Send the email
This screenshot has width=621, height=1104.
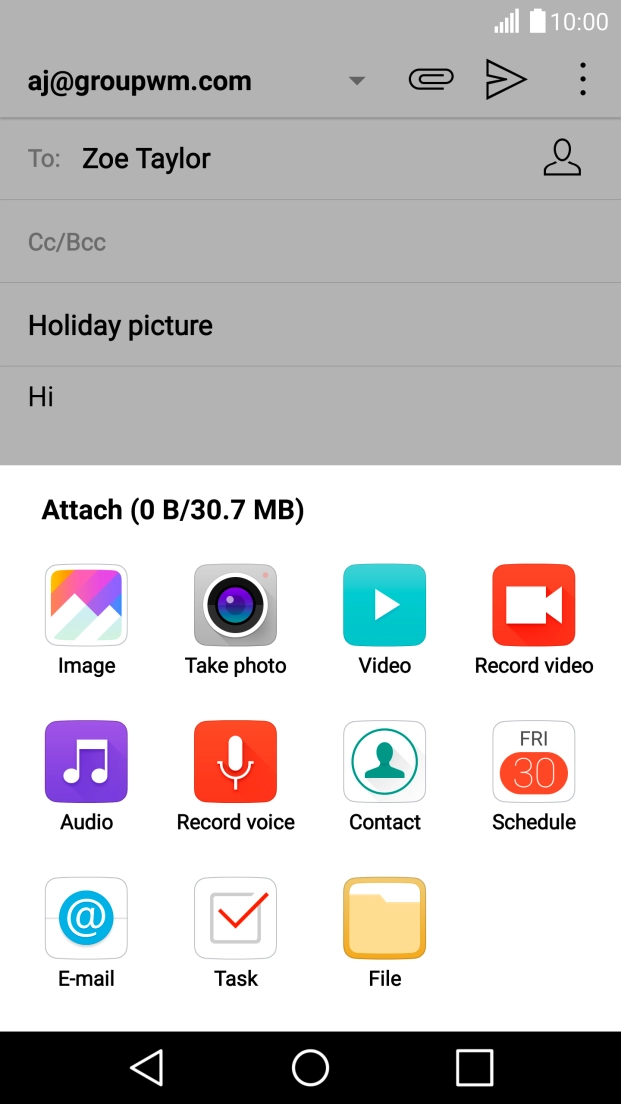506,80
